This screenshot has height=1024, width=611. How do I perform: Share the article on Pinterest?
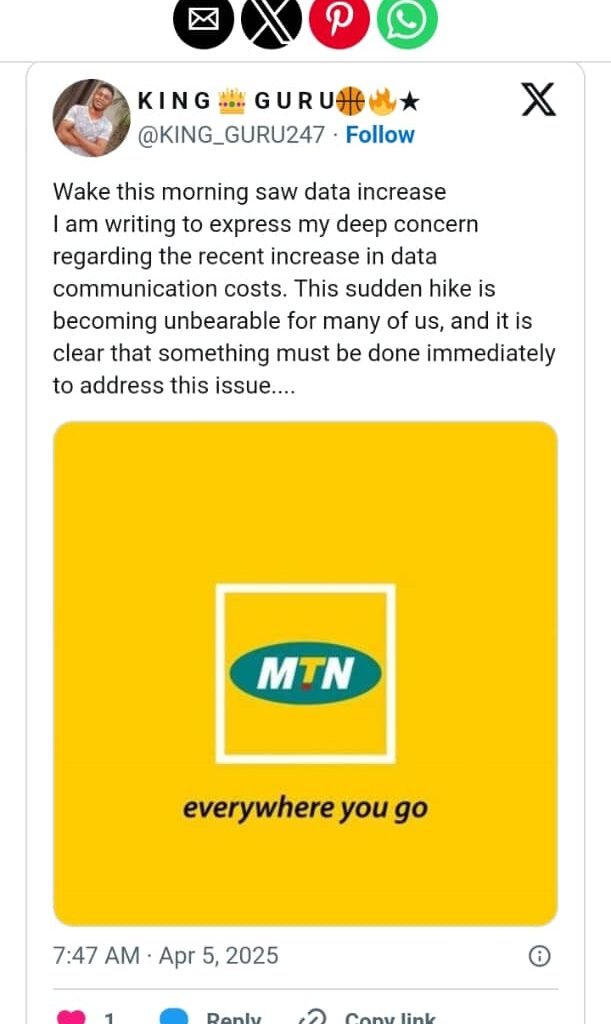pos(339,20)
